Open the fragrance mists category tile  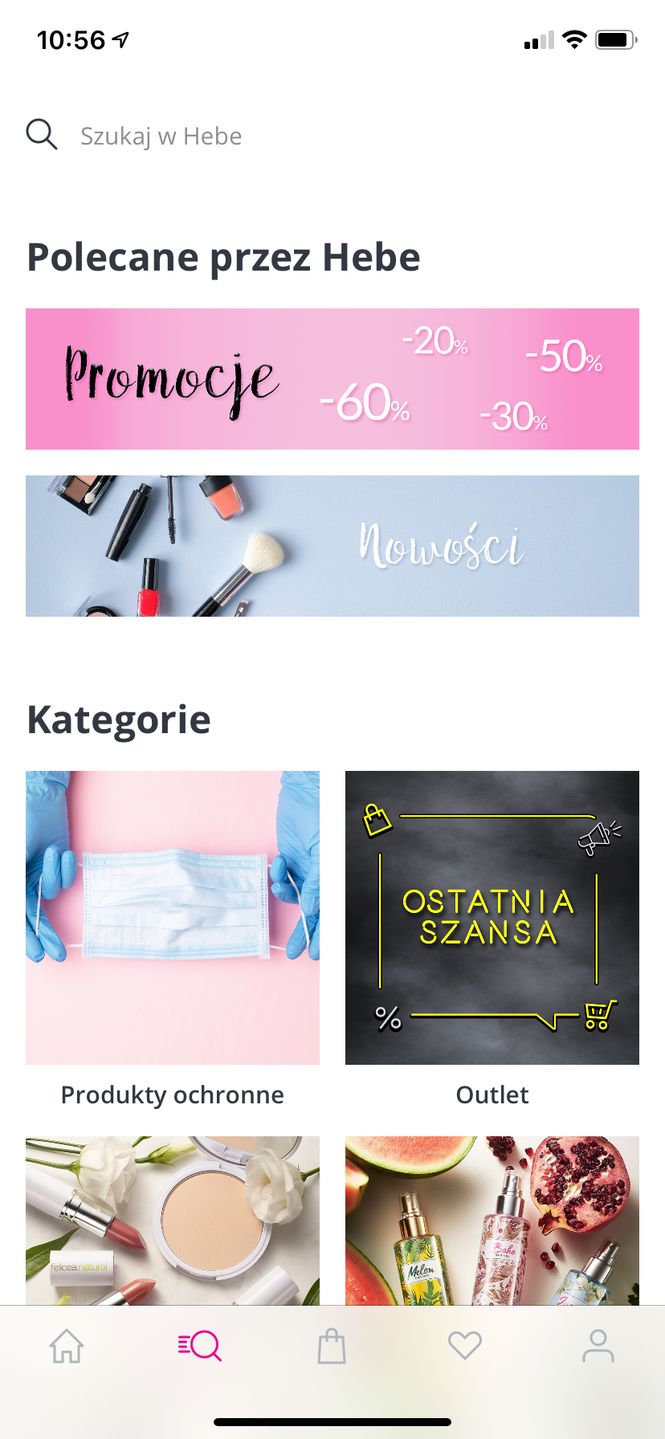[492, 1220]
